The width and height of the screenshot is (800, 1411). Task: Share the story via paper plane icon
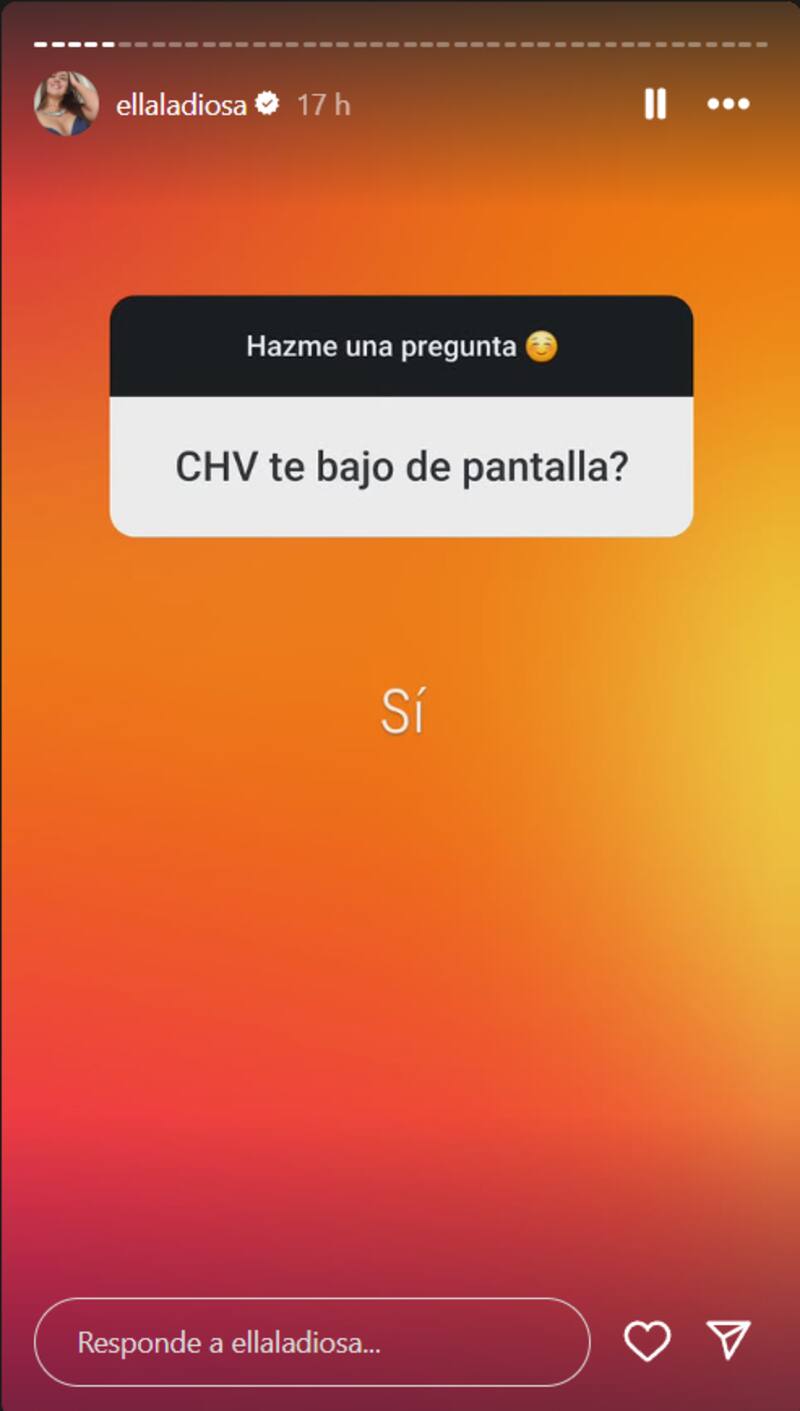tap(728, 1342)
